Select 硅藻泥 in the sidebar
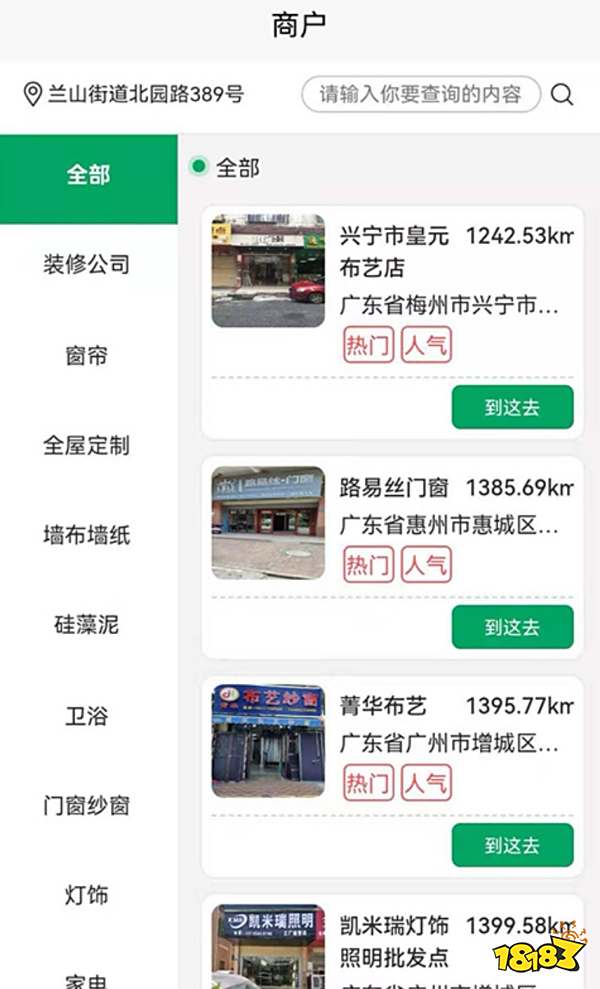Screen dimensions: 600x989 (88, 625)
